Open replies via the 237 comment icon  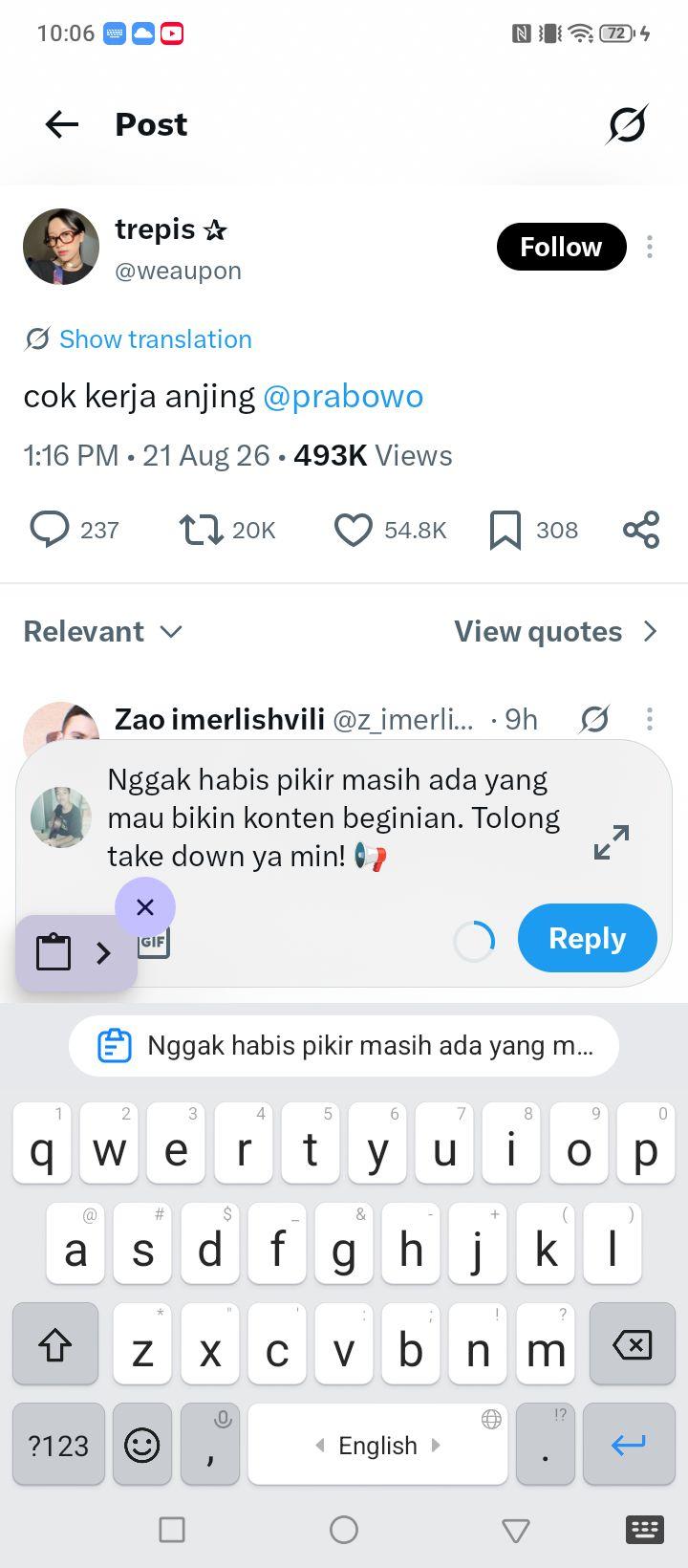pos(50,530)
